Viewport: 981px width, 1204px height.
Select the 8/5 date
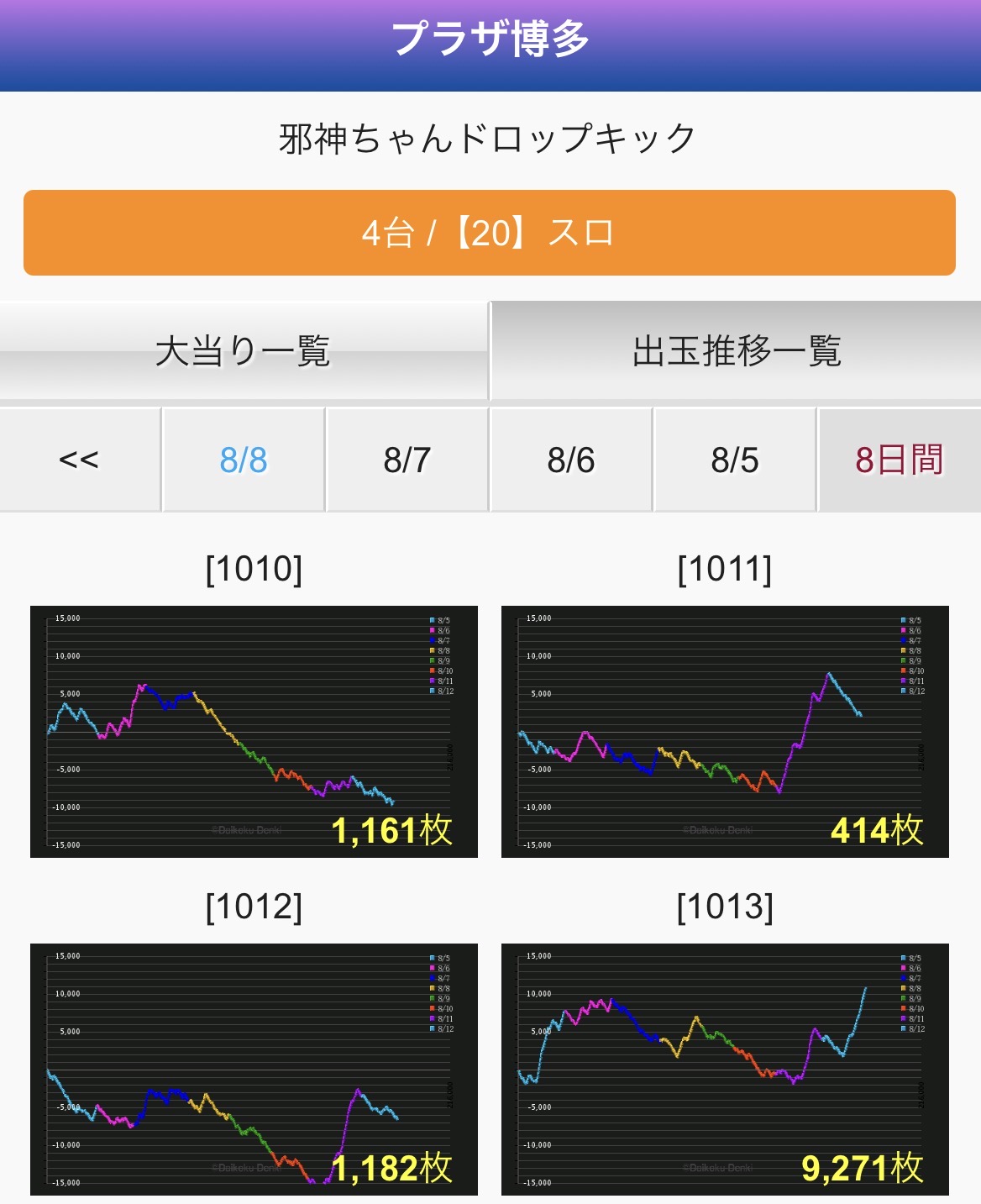click(x=735, y=460)
